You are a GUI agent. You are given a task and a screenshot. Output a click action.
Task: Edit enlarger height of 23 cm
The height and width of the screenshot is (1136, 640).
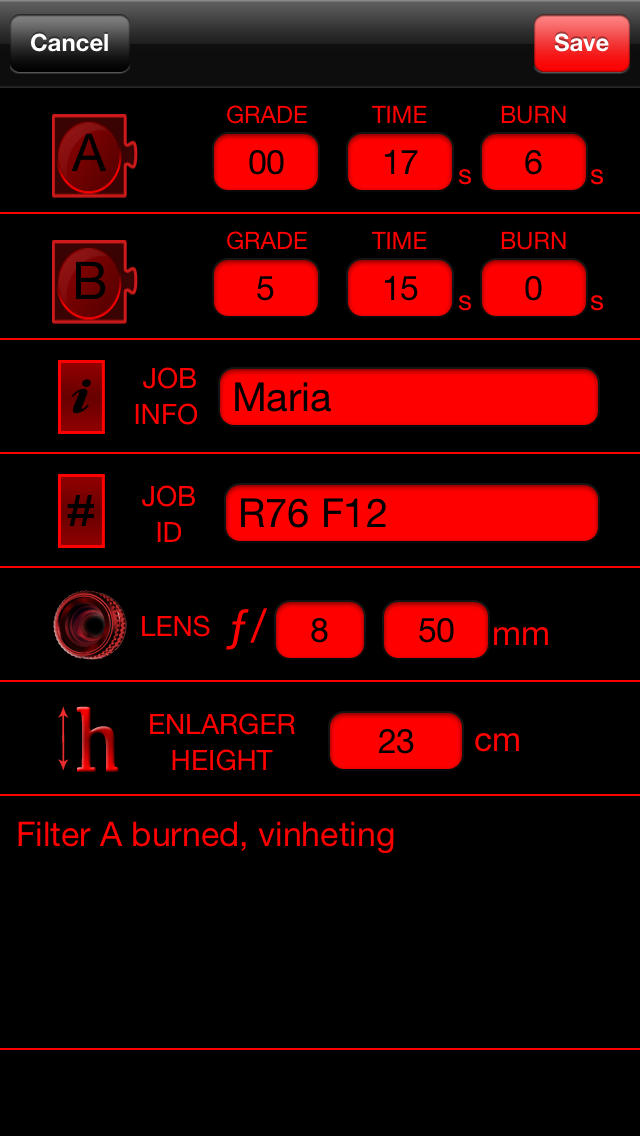coord(396,741)
